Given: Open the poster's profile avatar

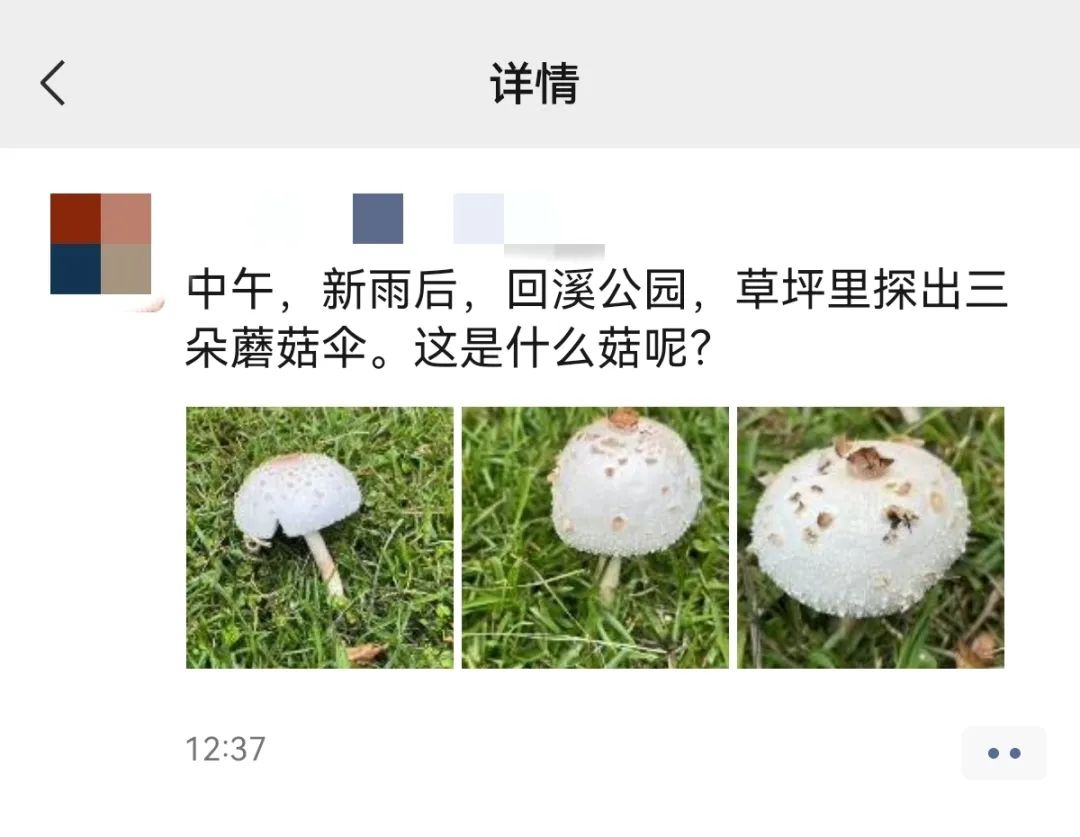Looking at the screenshot, I should tap(101, 244).
